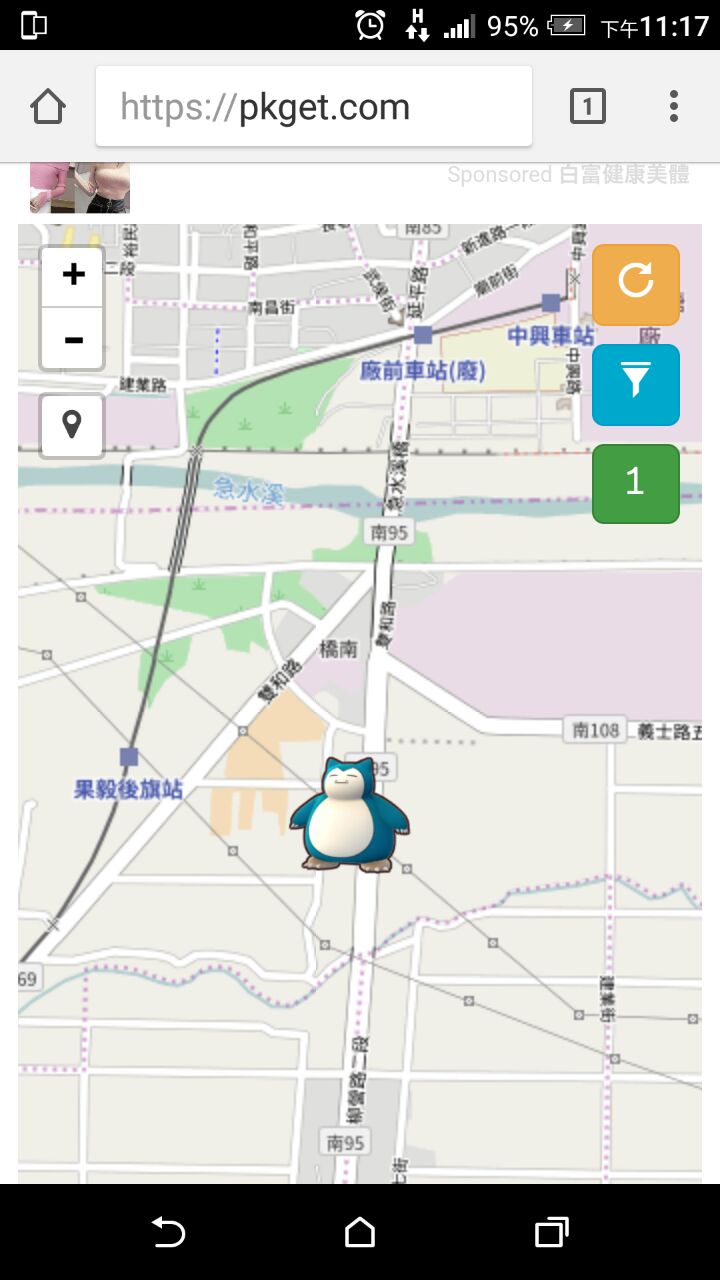Open the browser tab switcher
This screenshot has height=1280, width=720.
[588, 106]
